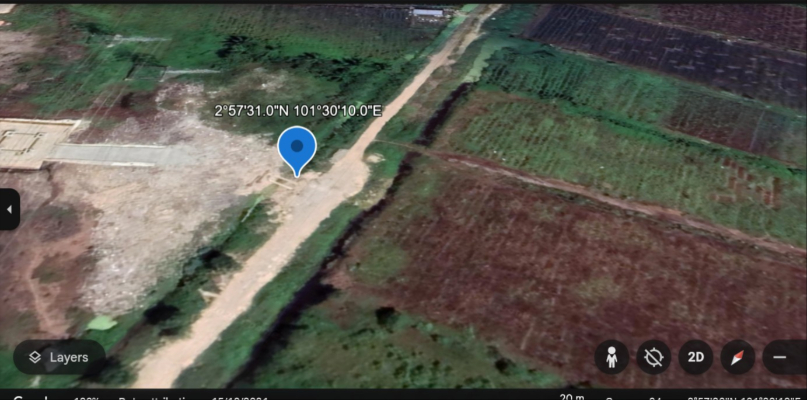Zoom out with the minus button
Screen dimensions: 807x400
(781, 357)
